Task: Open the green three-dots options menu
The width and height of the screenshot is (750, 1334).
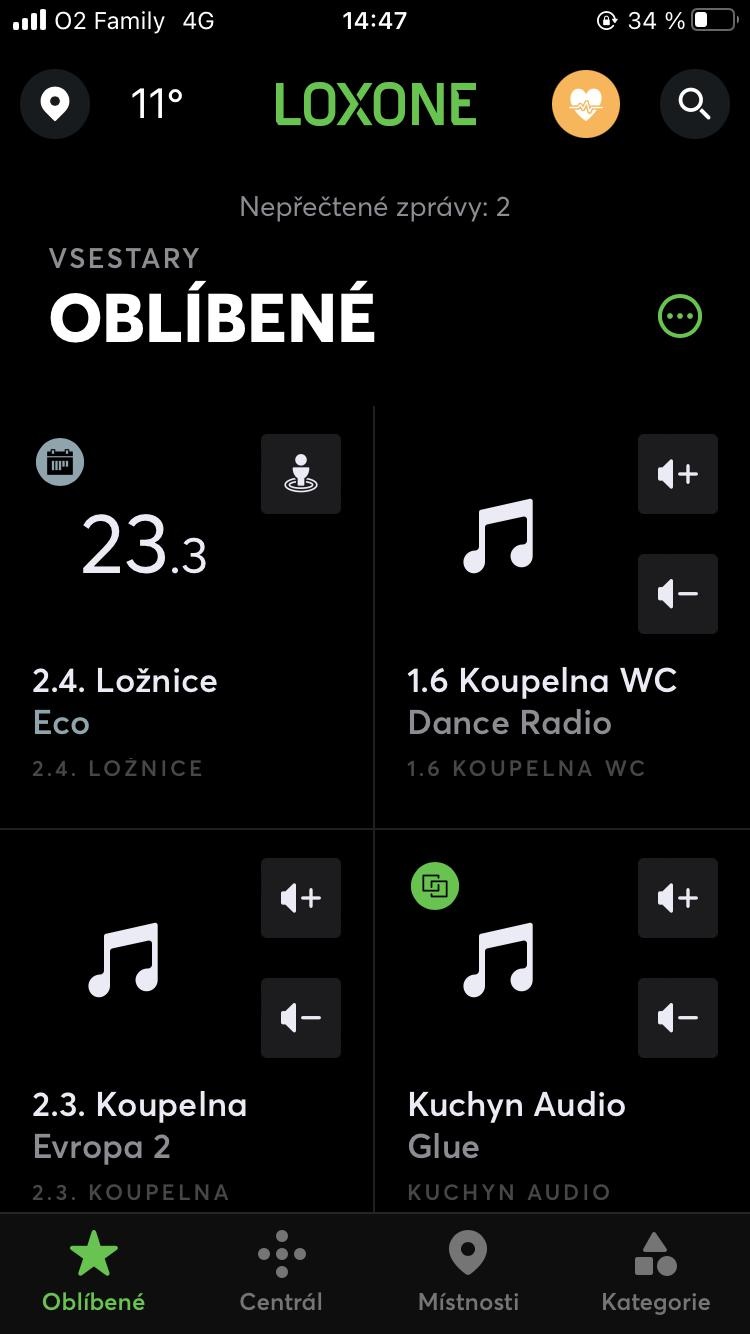Action: [680, 317]
